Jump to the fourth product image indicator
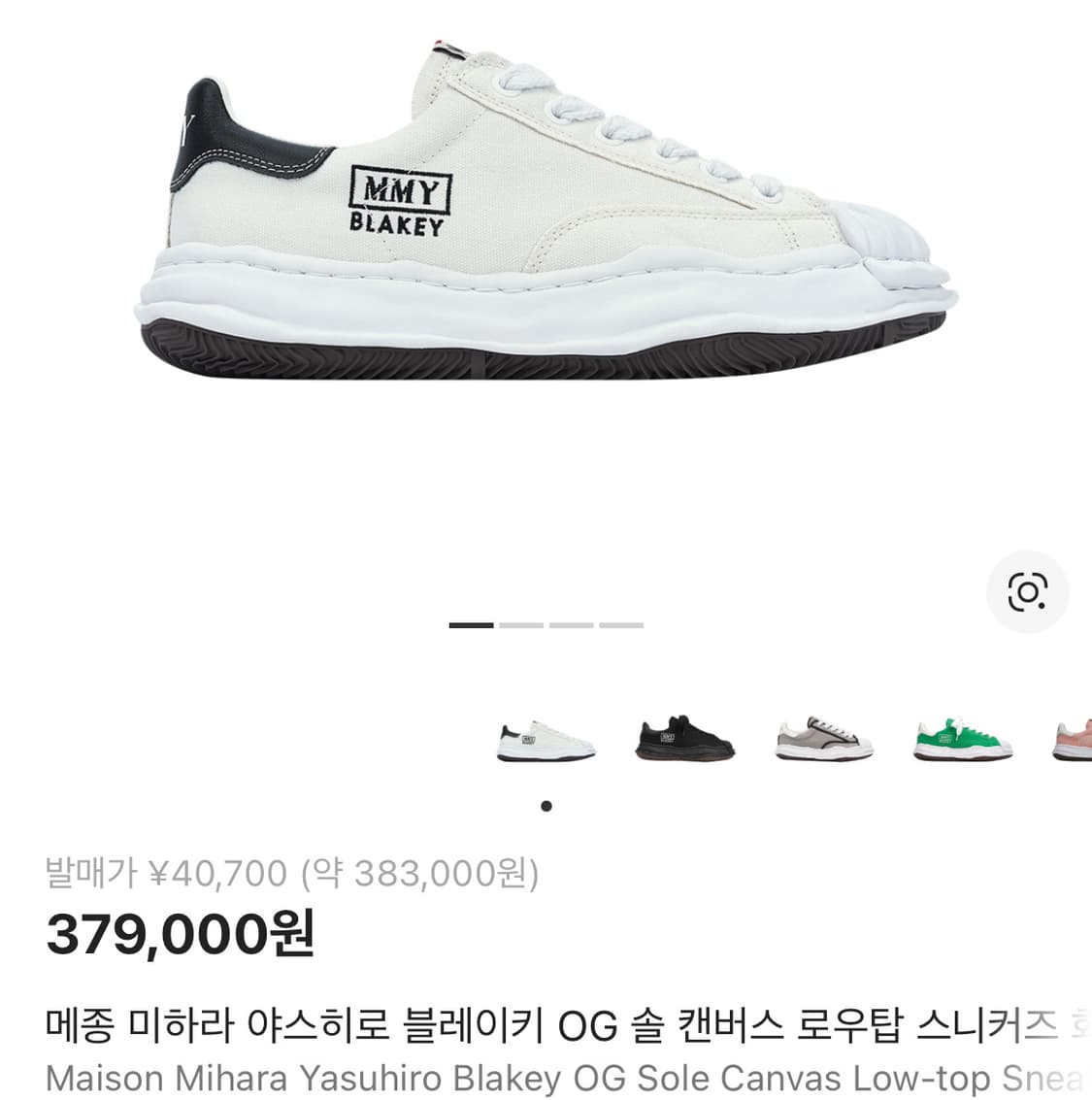Viewport: 1092px width, 1100px height. [621, 626]
